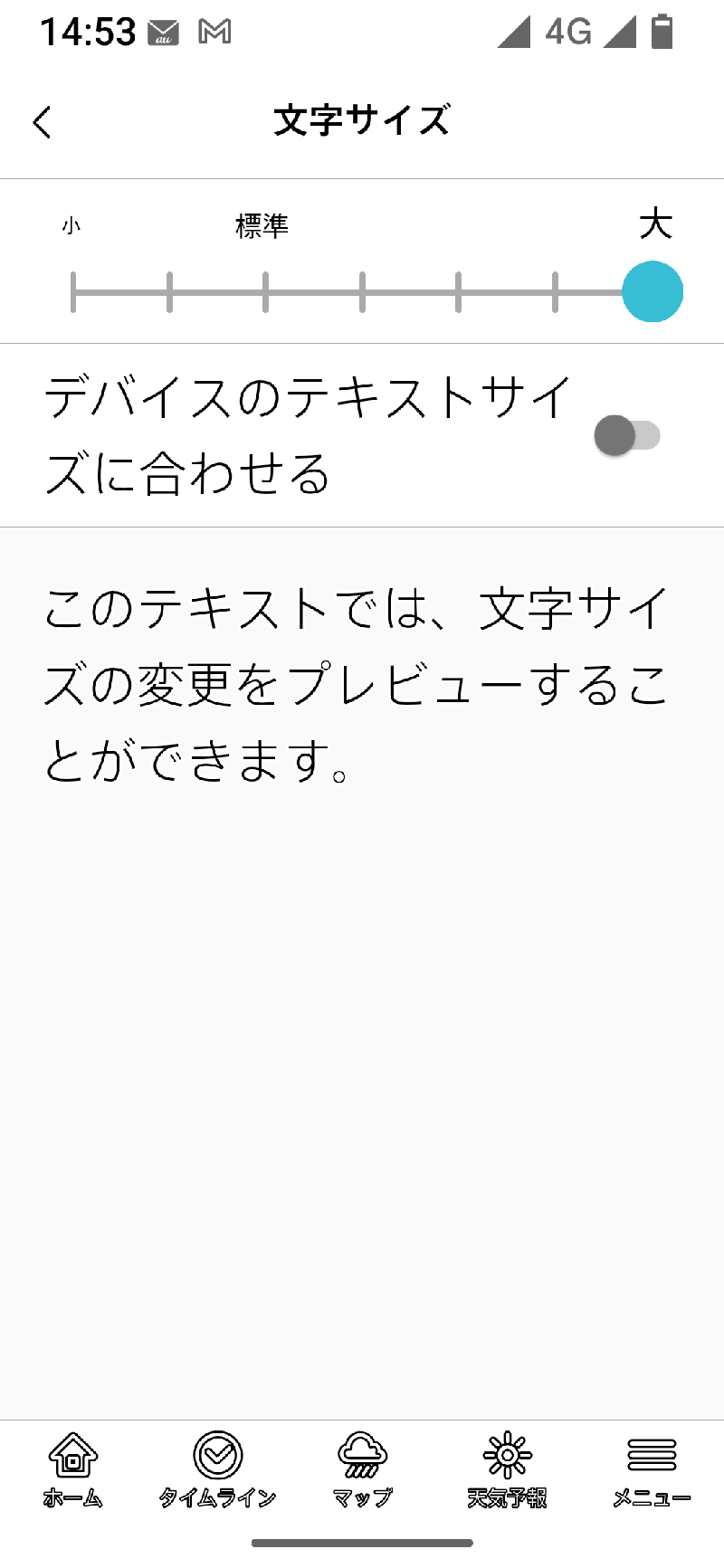Open the 天気予報 tab
This screenshot has width=724, height=1568.
[x=507, y=1469]
